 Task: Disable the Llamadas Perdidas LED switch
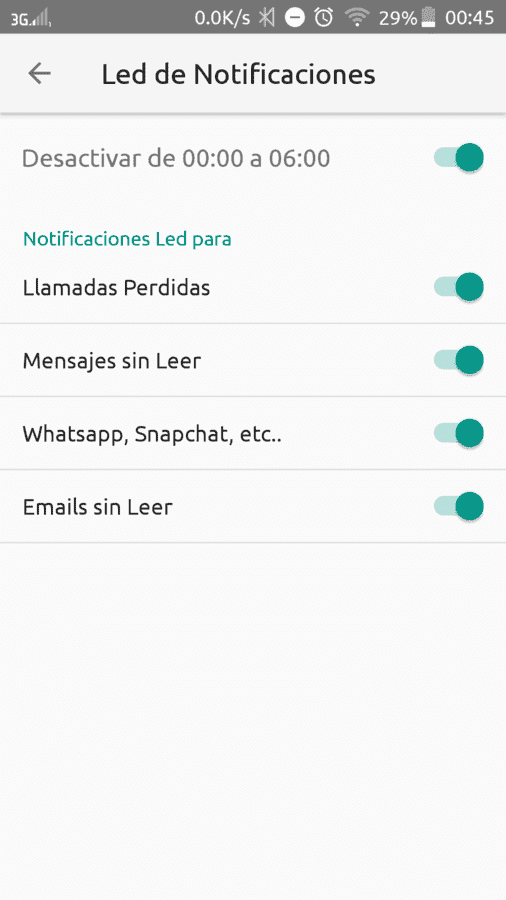tap(458, 287)
